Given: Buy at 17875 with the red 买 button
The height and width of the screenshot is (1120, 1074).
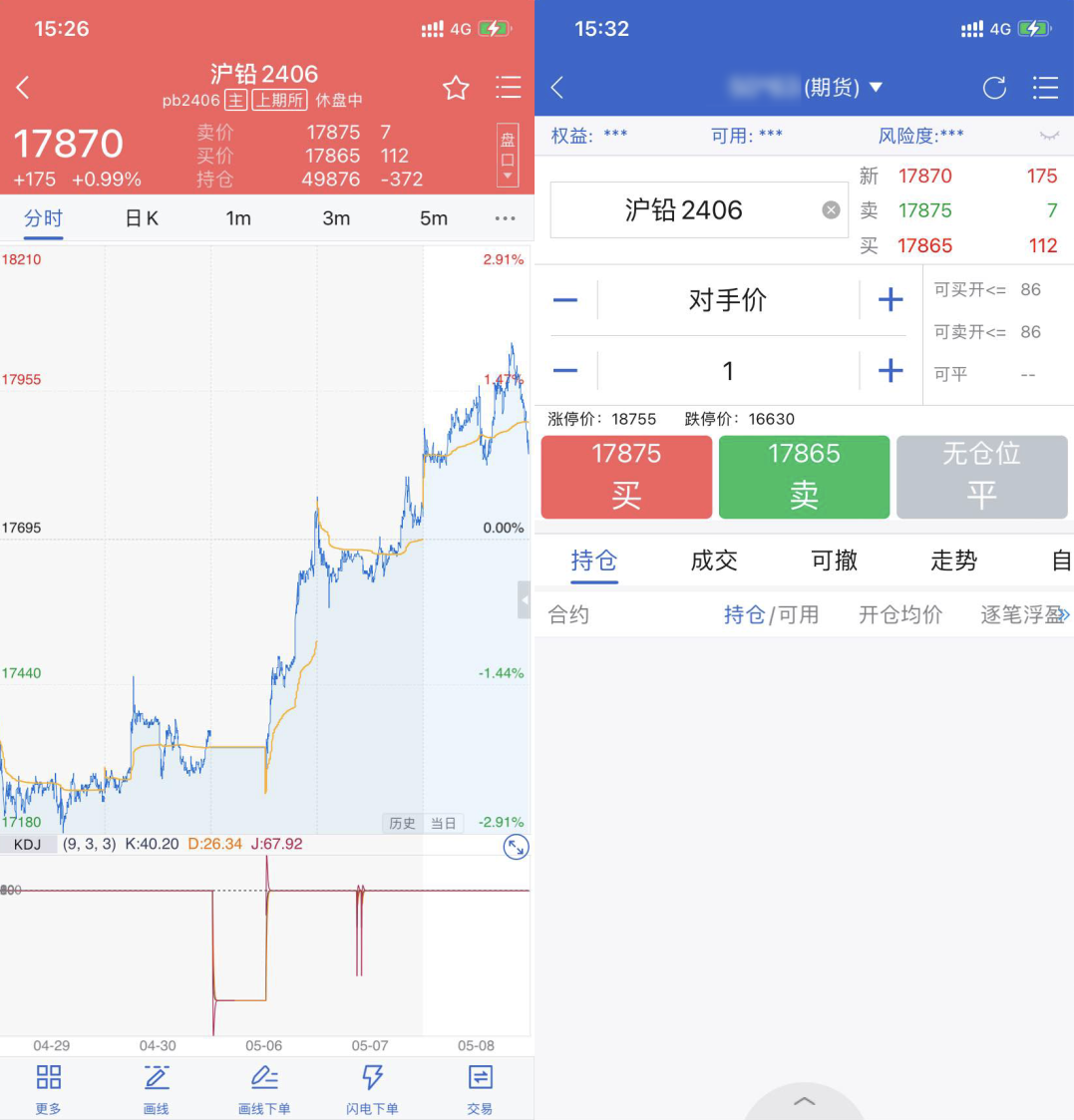Looking at the screenshot, I should 626,477.
